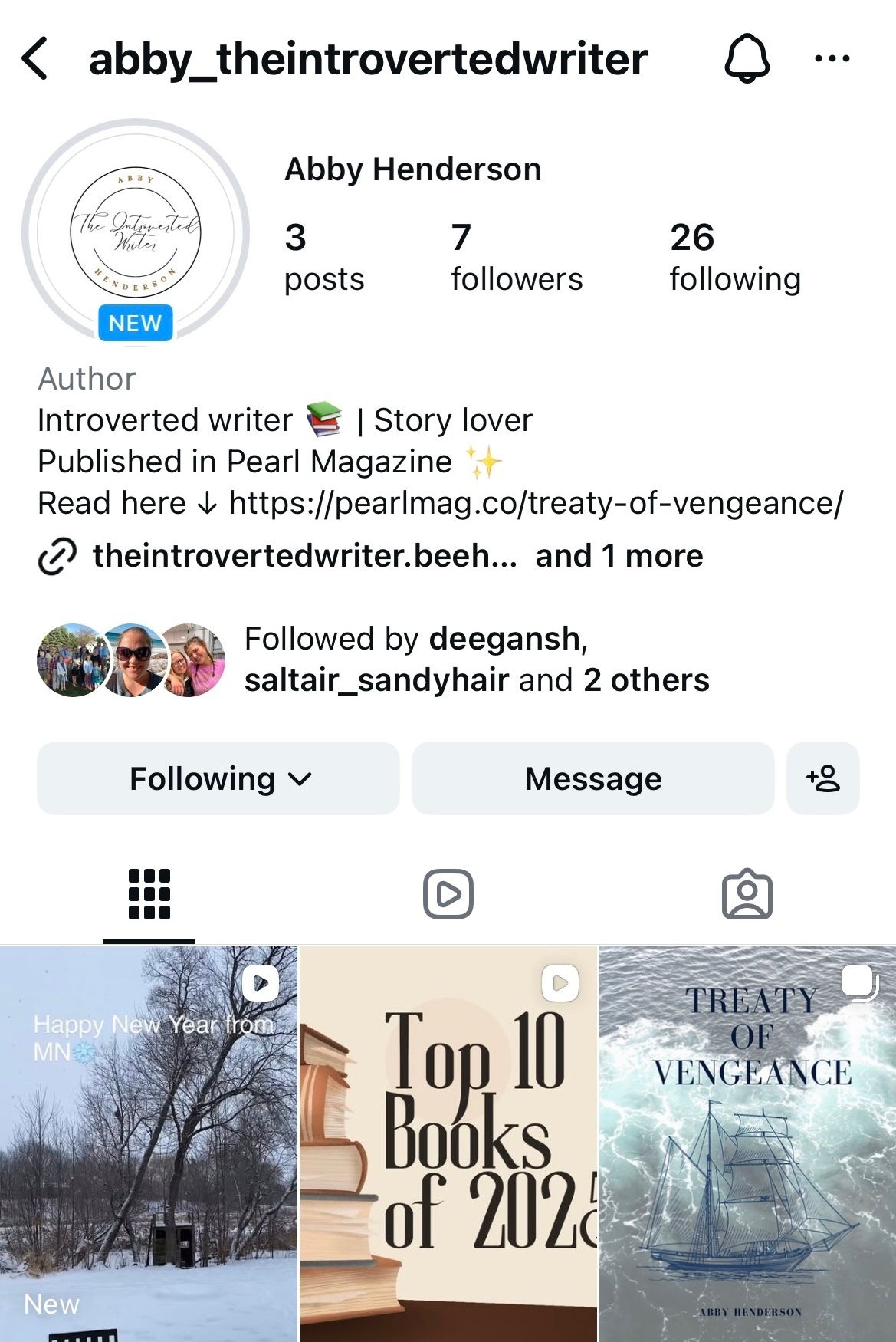Open the Treaty of Vengeance post
Image resolution: width=896 pixels, height=1342 pixels.
click(747, 1143)
